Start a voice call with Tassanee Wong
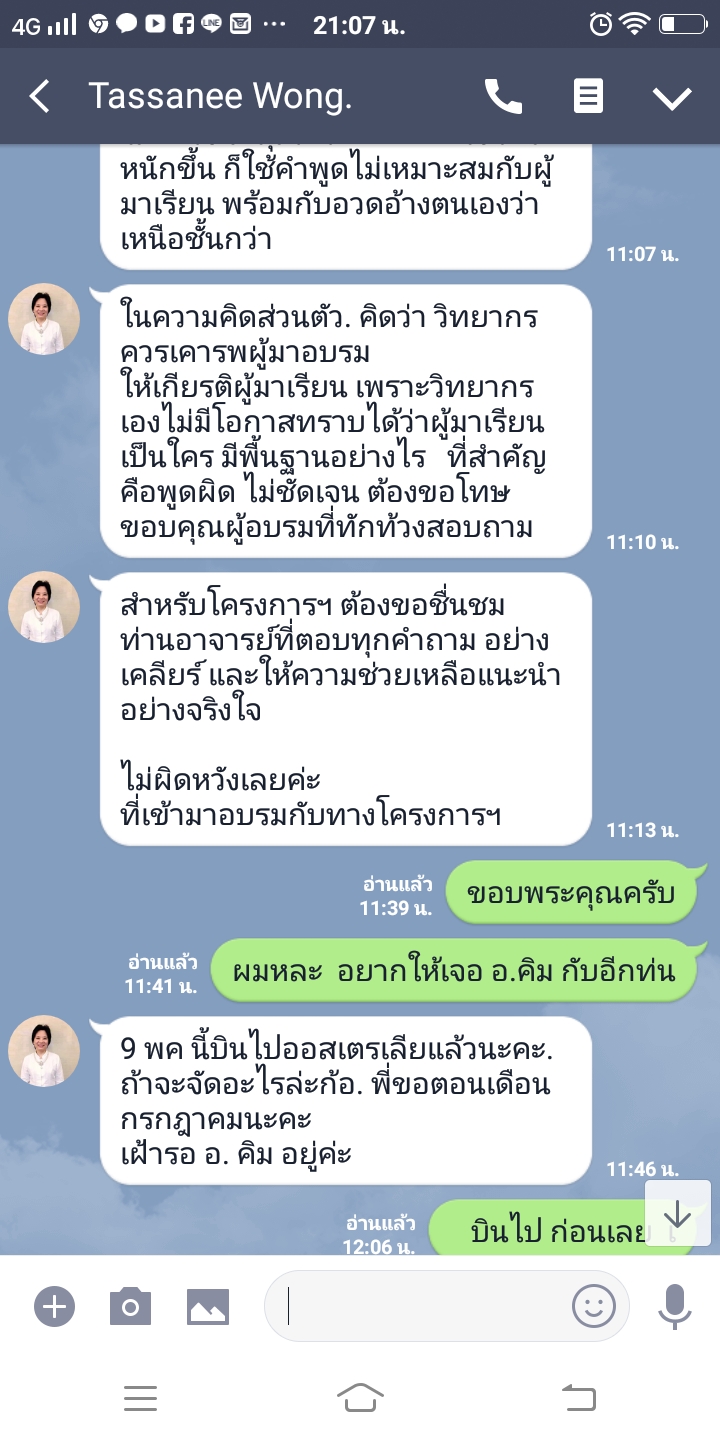This screenshot has width=720, height=1440. click(x=503, y=97)
